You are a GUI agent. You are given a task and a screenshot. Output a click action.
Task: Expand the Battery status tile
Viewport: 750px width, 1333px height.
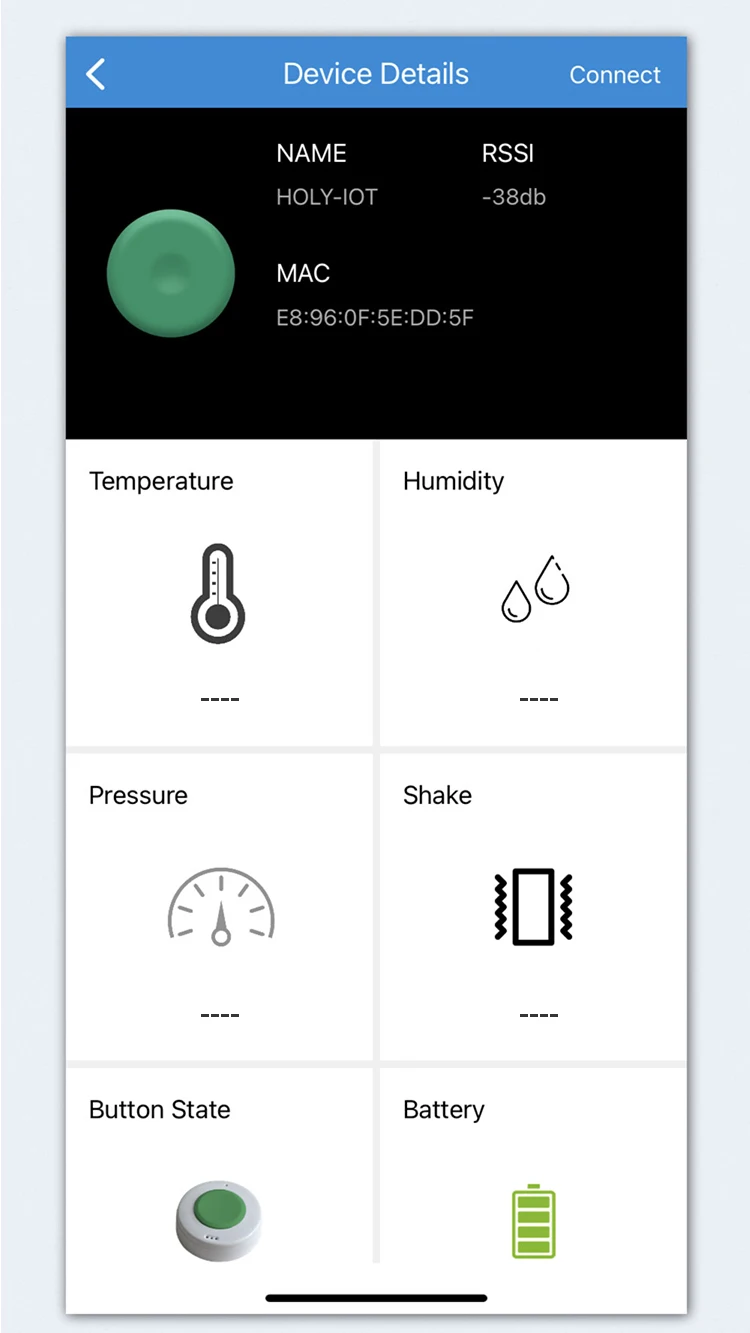pyautogui.click(x=533, y=1185)
